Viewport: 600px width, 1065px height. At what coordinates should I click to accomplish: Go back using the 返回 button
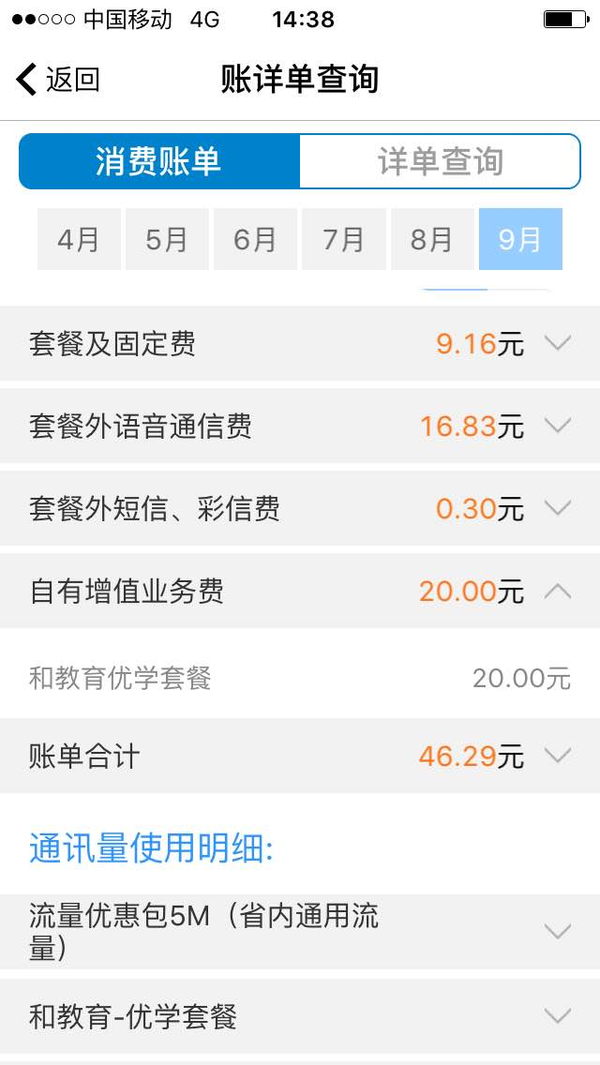58,79
